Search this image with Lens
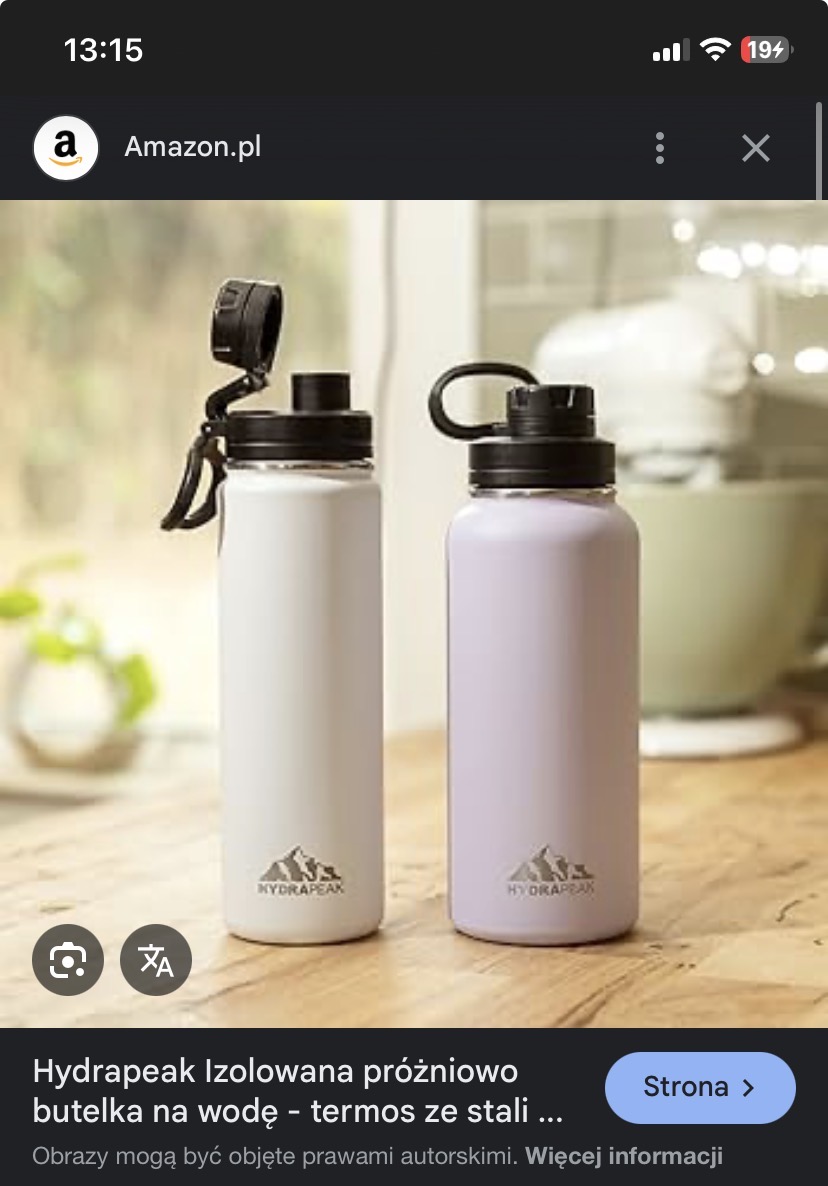The height and width of the screenshot is (1186, 828). coord(68,960)
